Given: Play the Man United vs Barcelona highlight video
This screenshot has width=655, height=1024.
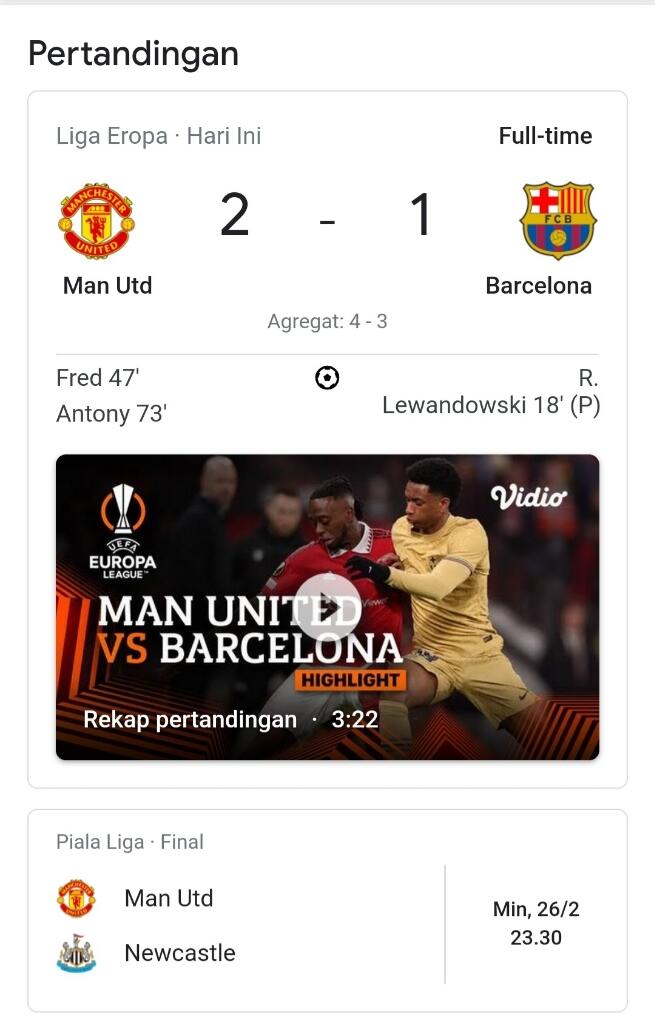Looking at the screenshot, I should coord(327,606).
